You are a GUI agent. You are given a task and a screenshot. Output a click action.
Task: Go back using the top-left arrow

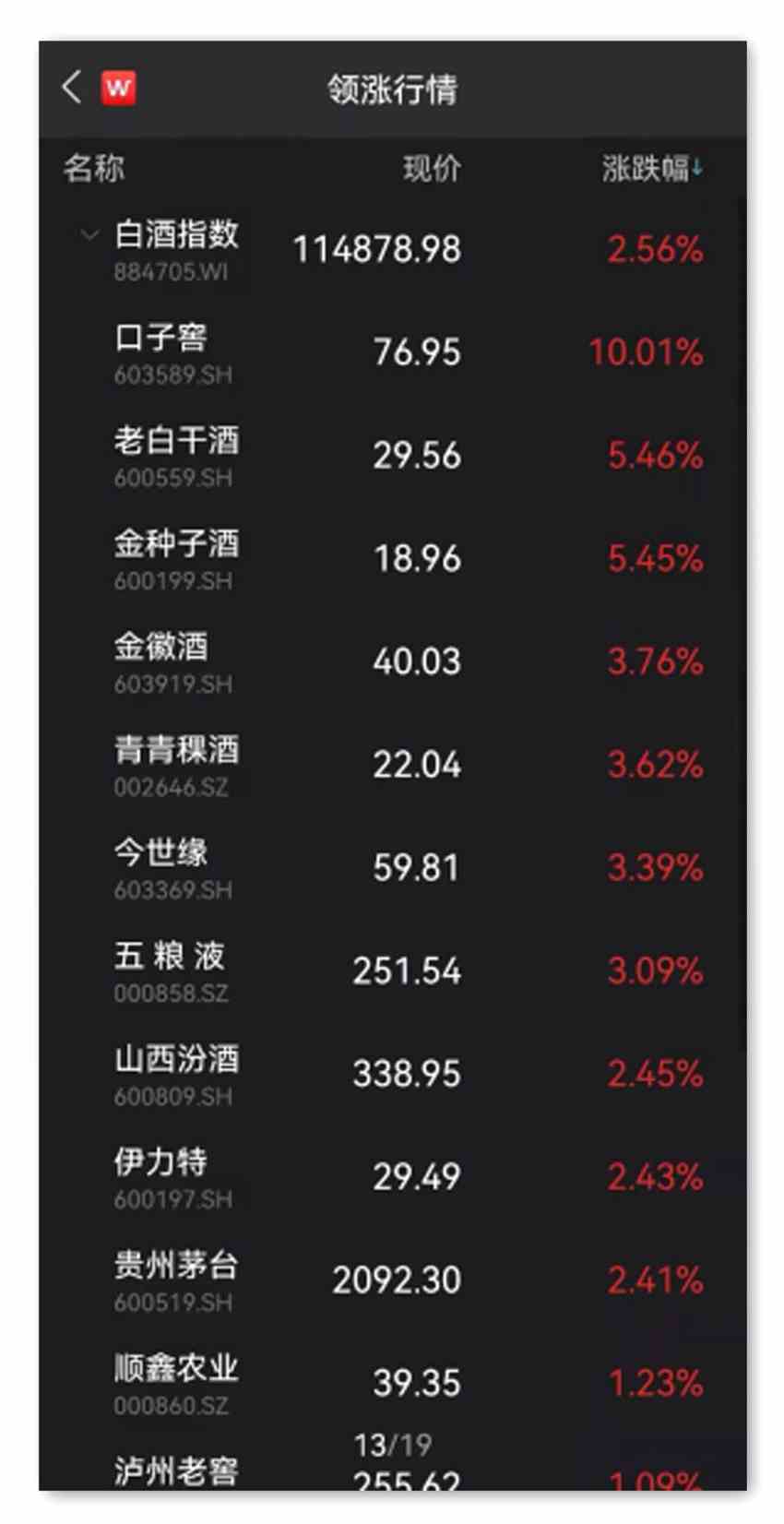(x=71, y=88)
